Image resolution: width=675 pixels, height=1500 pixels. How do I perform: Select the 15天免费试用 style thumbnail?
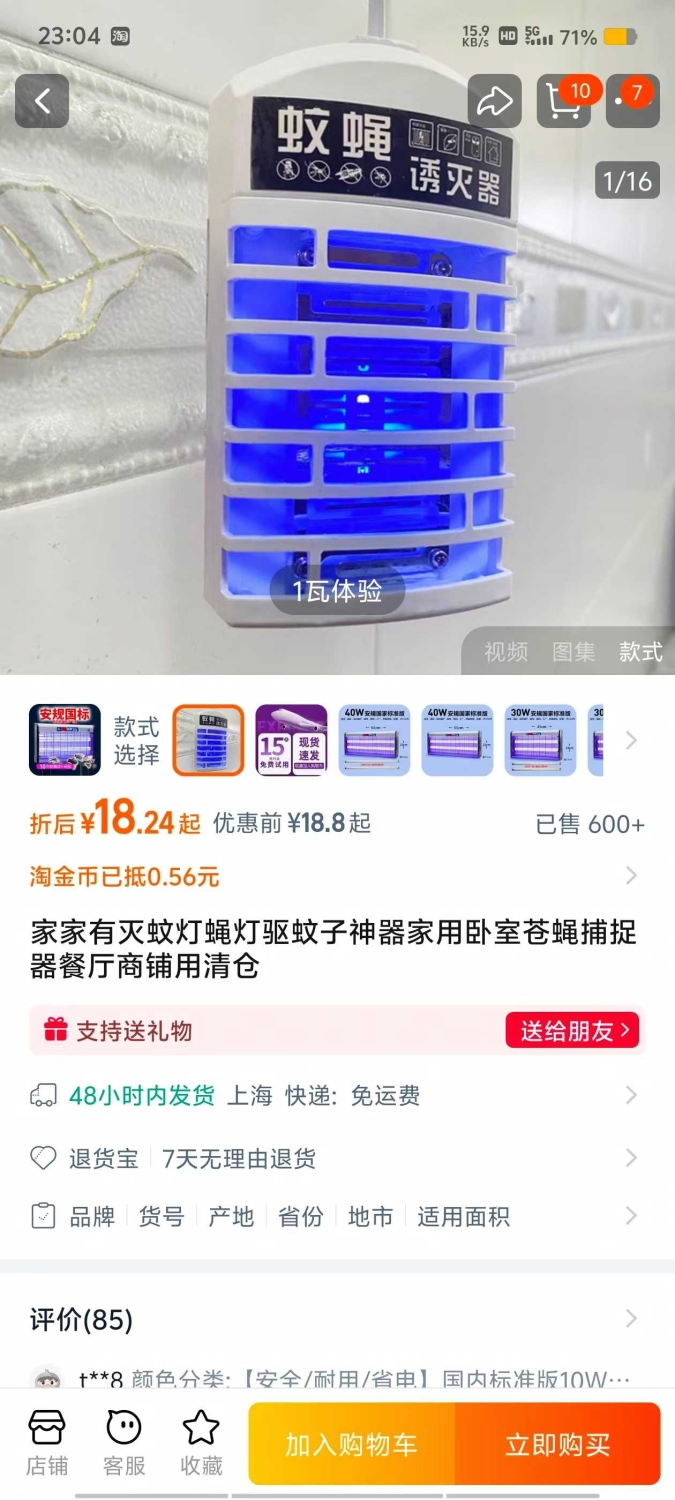(x=291, y=740)
